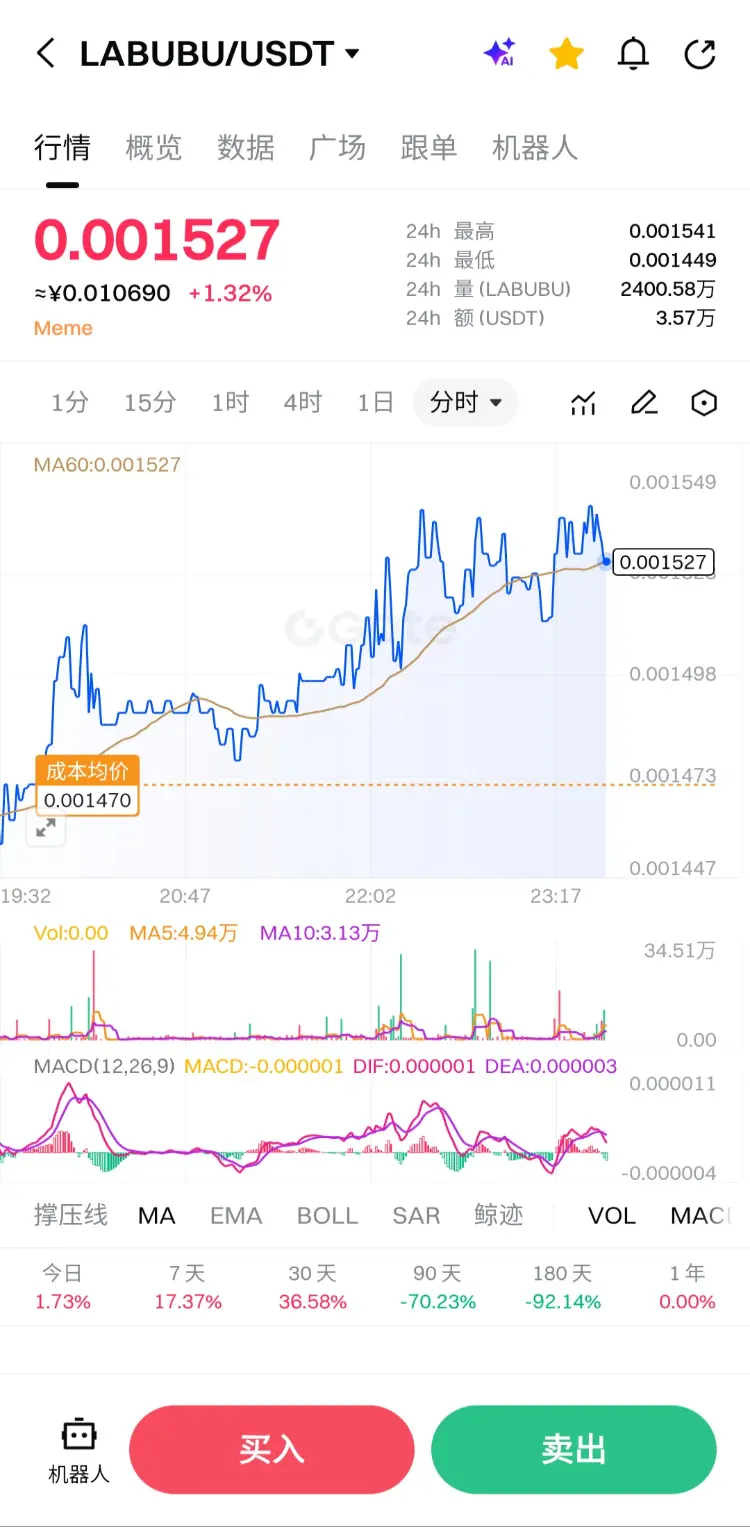This screenshot has width=750, height=1527.
Task: Tap the green 卖出 button
Action: coord(574,1450)
